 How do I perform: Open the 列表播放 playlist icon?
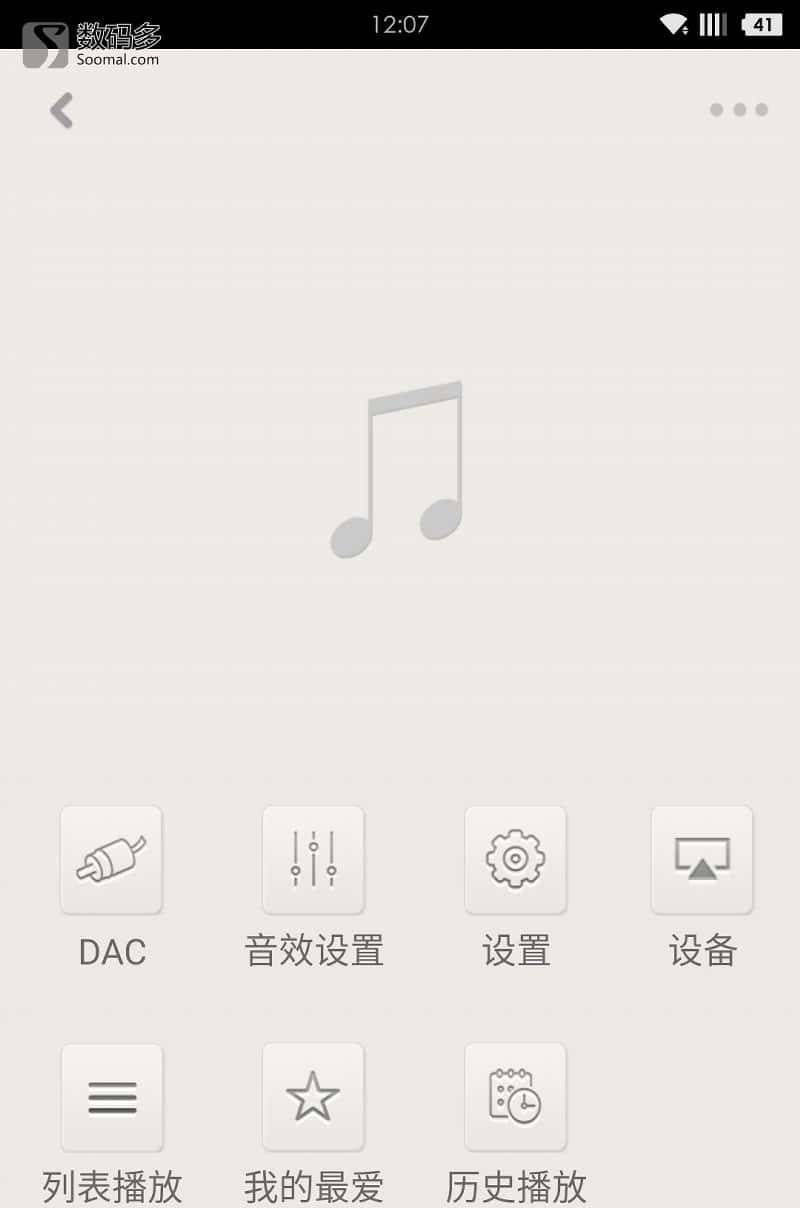(x=111, y=1097)
